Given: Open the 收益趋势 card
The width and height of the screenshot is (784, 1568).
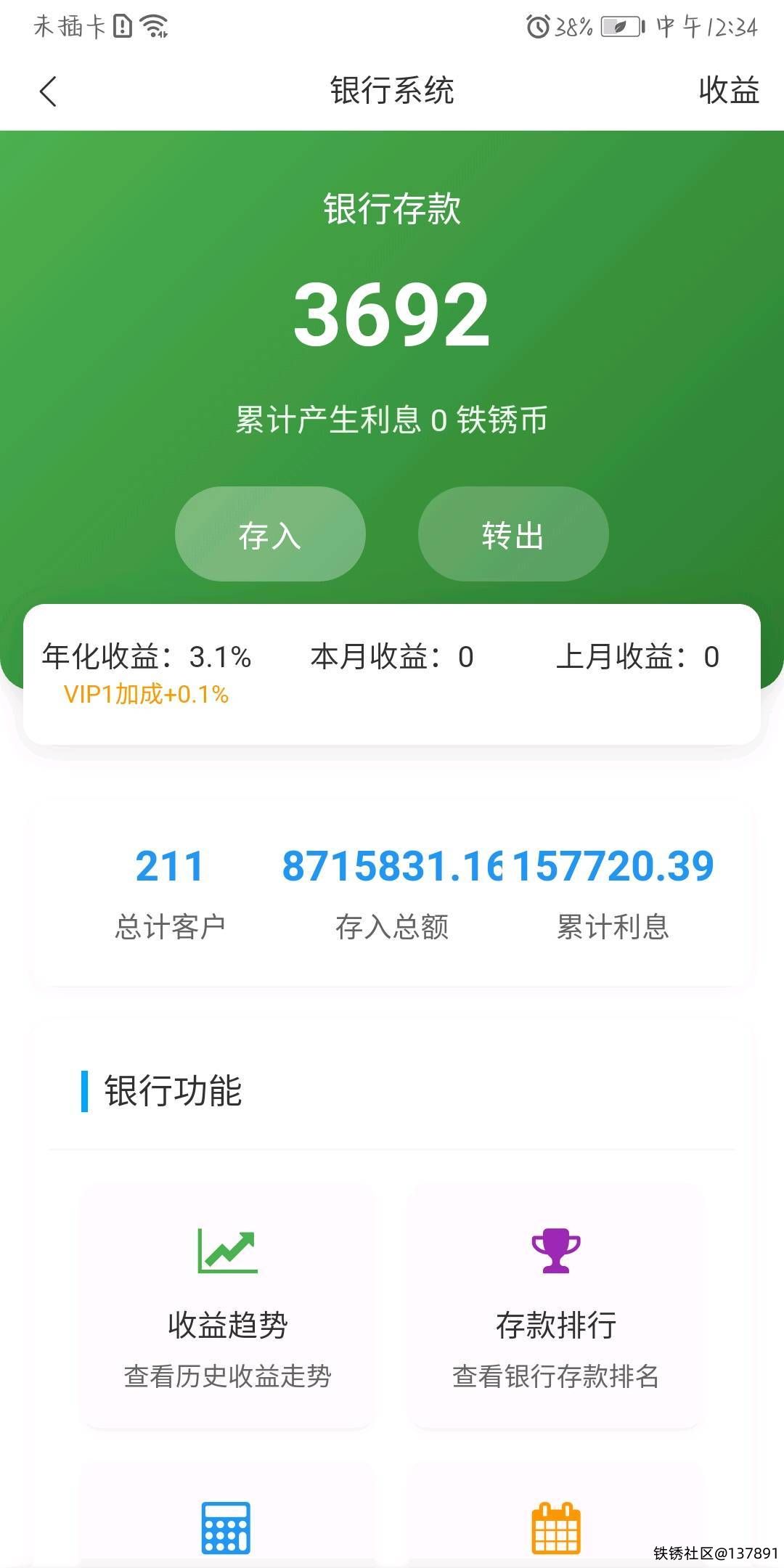Looking at the screenshot, I should pos(227,1307).
